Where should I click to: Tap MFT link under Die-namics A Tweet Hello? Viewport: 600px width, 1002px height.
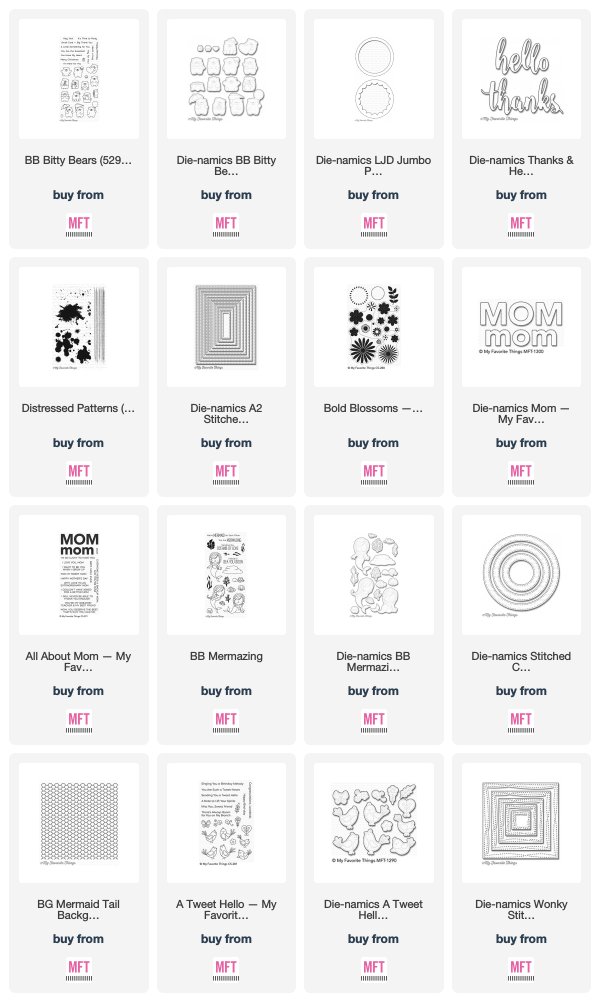374,970
